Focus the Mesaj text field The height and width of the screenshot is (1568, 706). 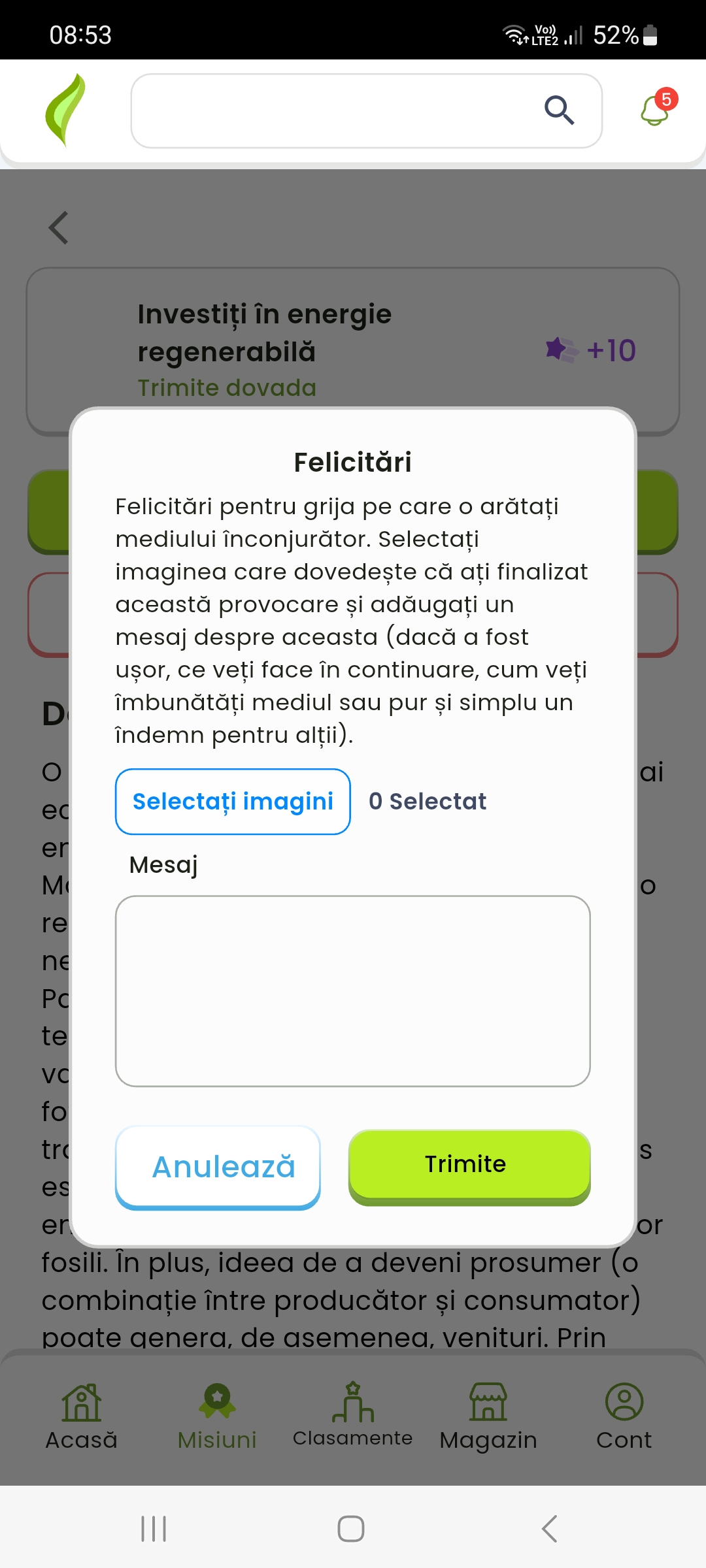pos(353,990)
